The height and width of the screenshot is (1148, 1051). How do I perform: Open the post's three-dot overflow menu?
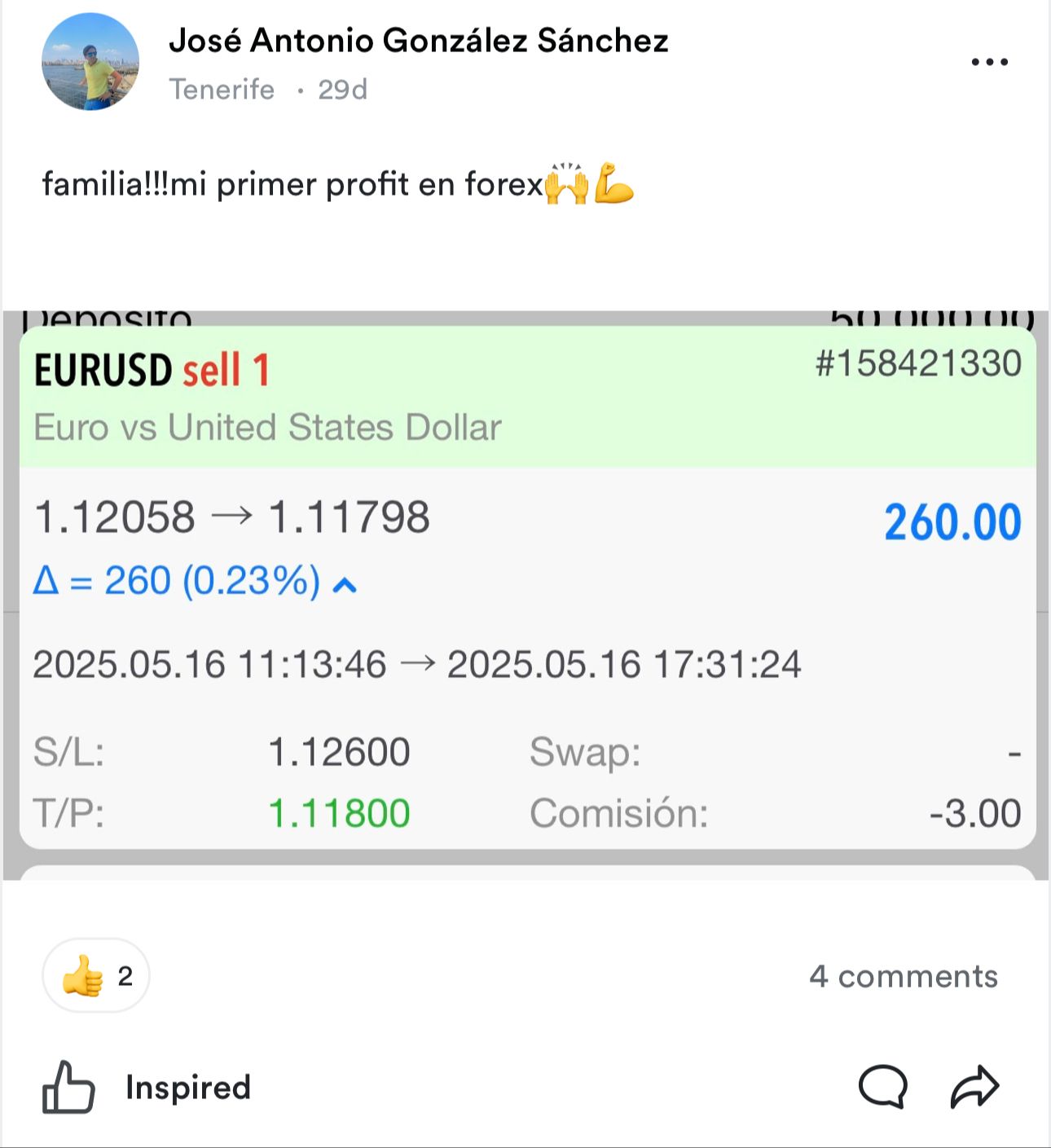pyautogui.click(x=989, y=62)
